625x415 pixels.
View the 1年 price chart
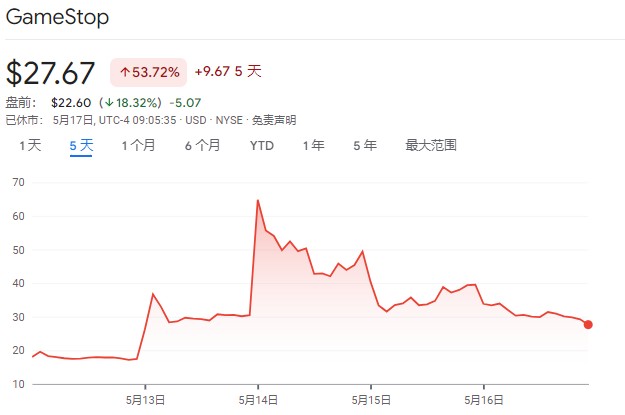[x=314, y=145]
